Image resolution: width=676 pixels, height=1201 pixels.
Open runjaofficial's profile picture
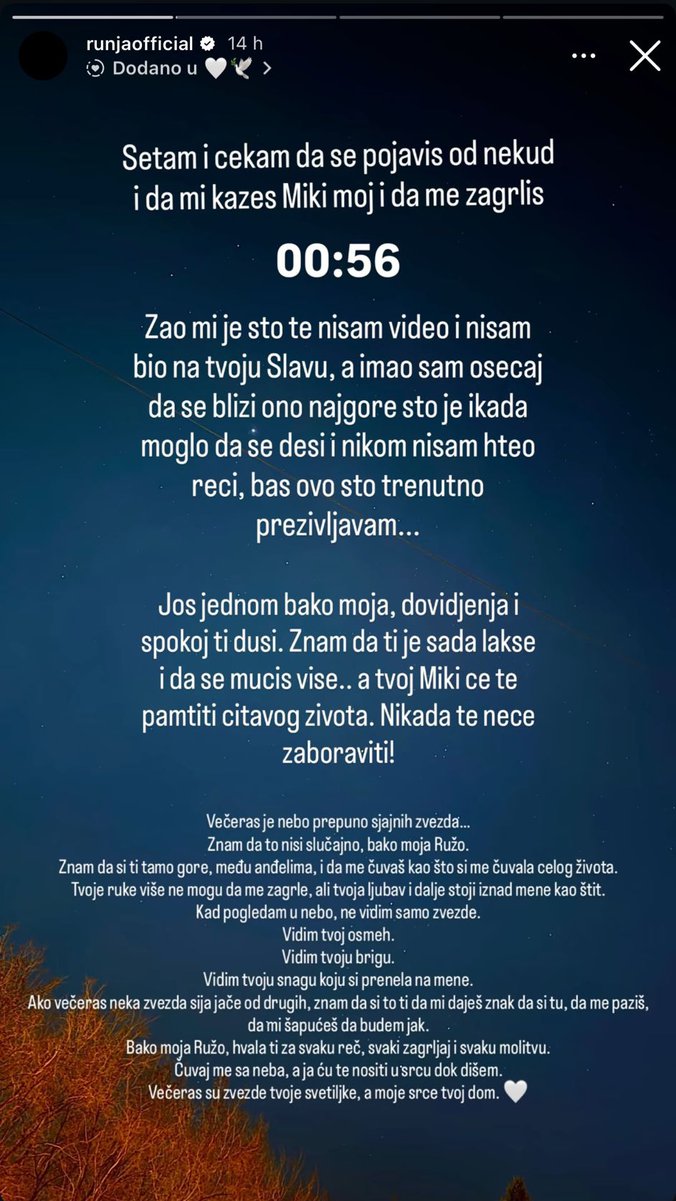click(44, 56)
